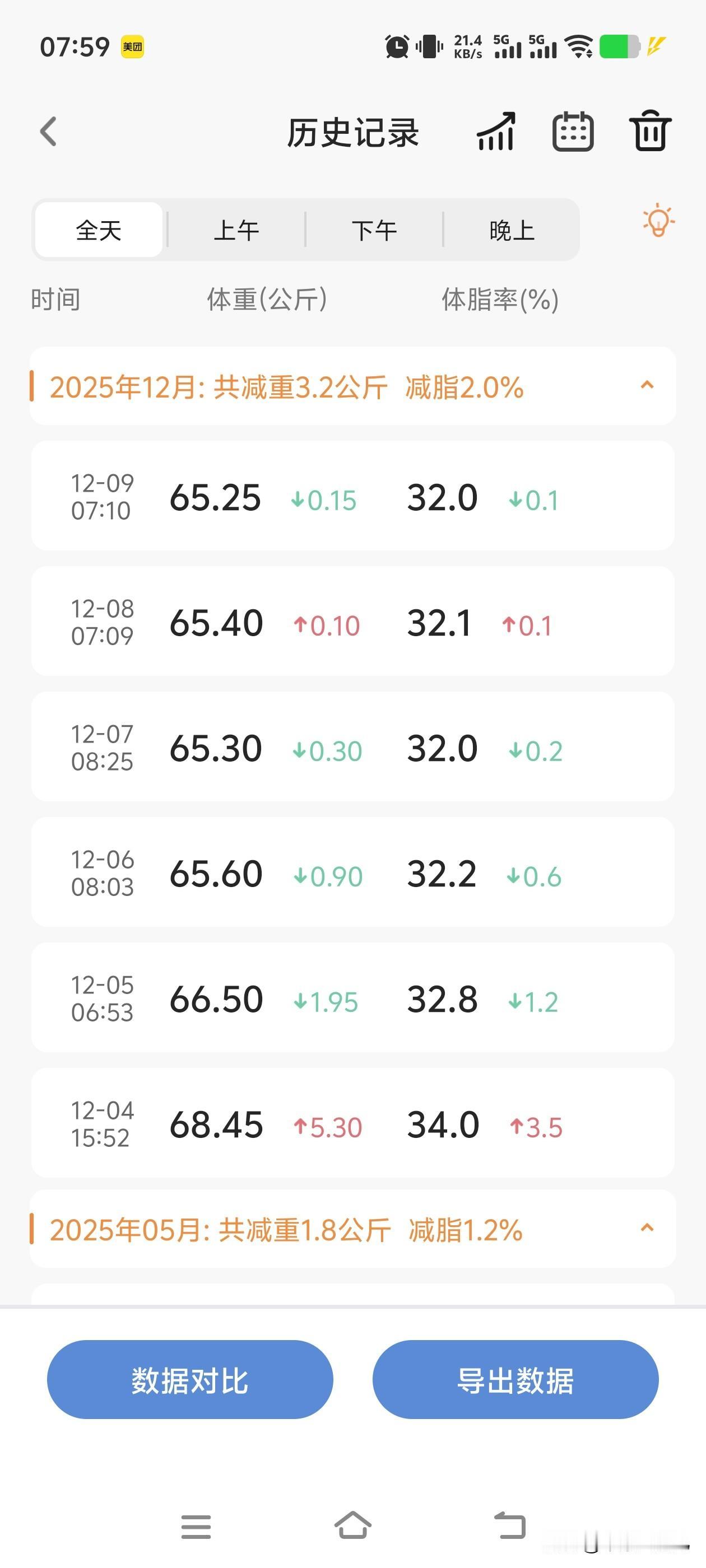Open the 12-09 07:10 record

tap(352, 496)
